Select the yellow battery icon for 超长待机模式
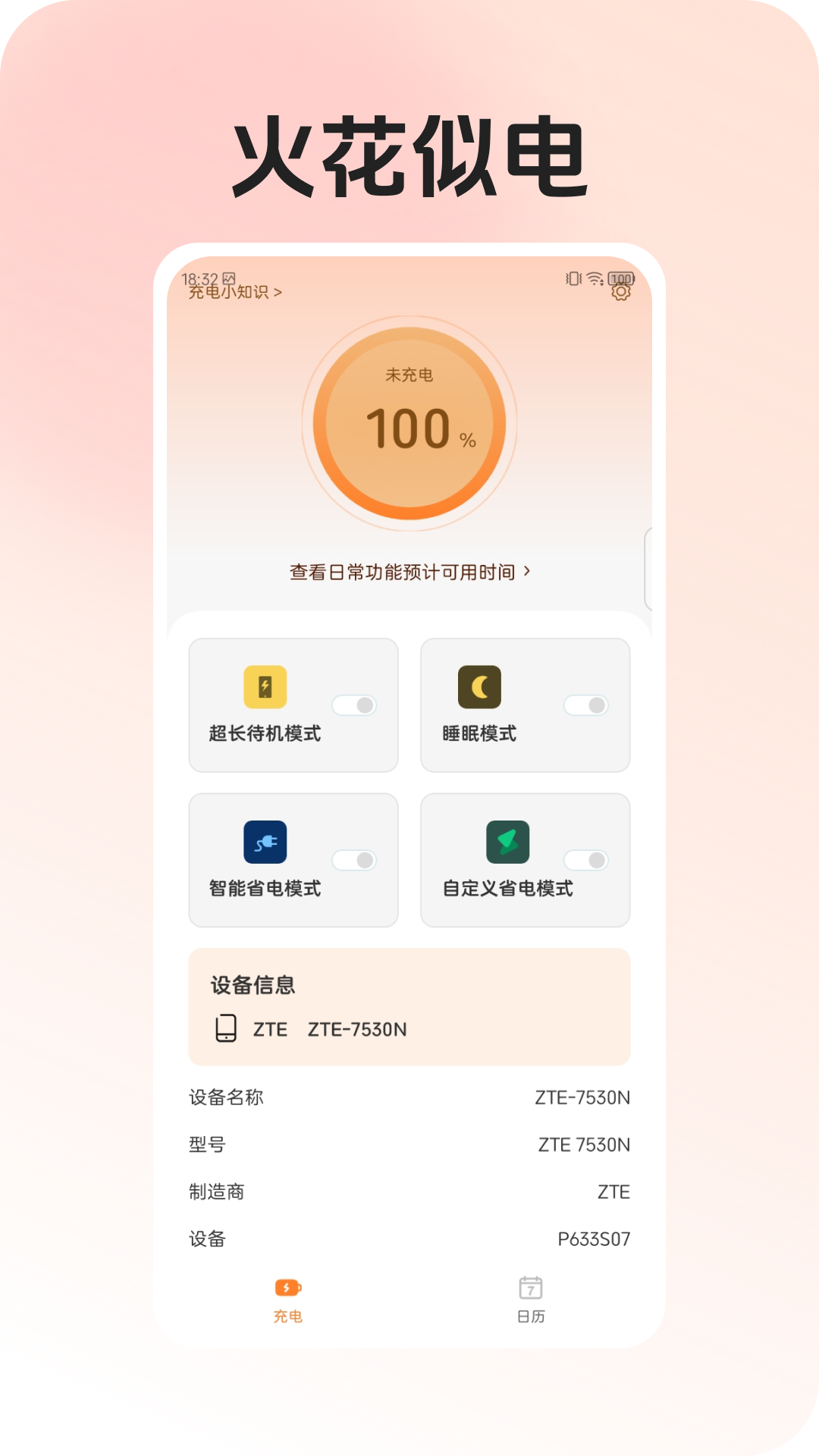The image size is (819, 1456). (264, 687)
